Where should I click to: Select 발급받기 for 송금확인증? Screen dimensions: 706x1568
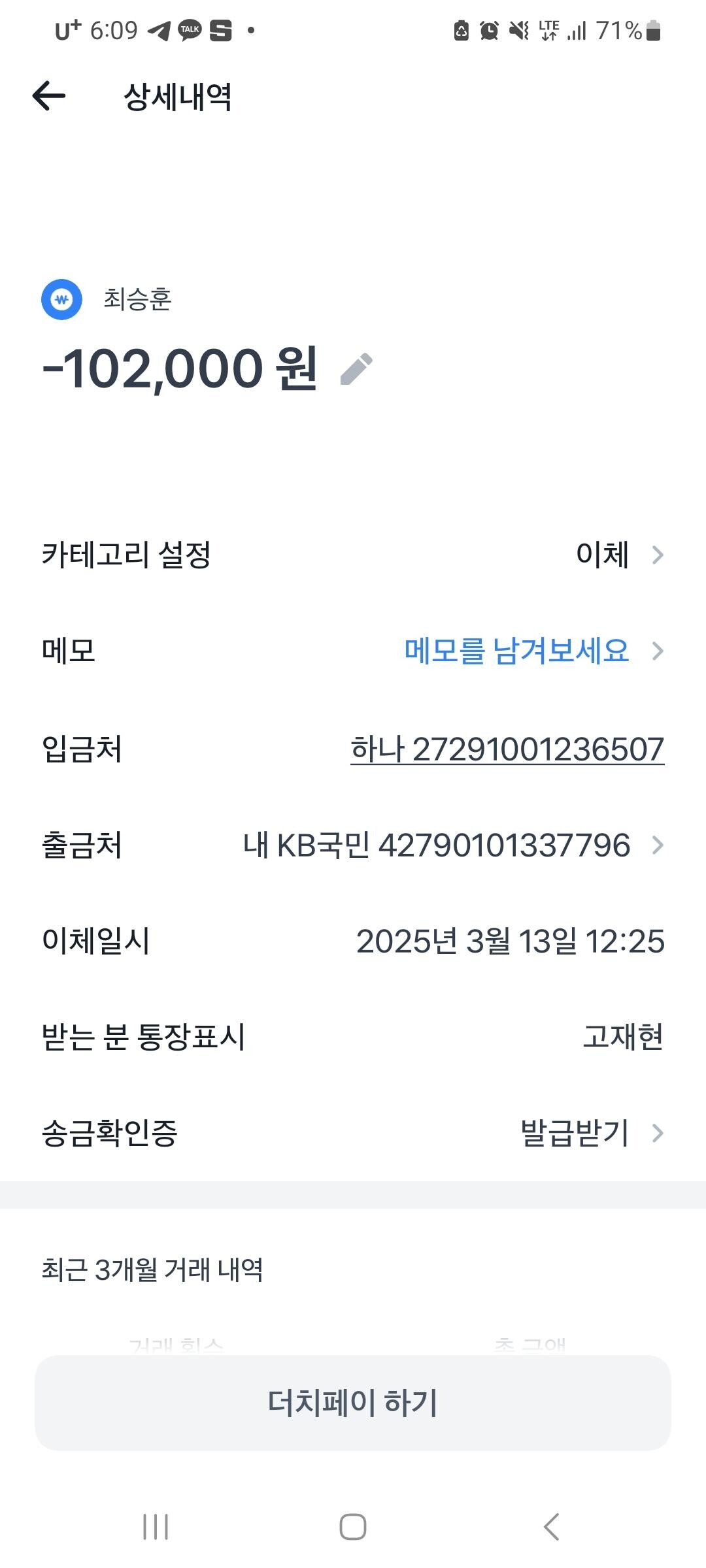(x=575, y=1133)
